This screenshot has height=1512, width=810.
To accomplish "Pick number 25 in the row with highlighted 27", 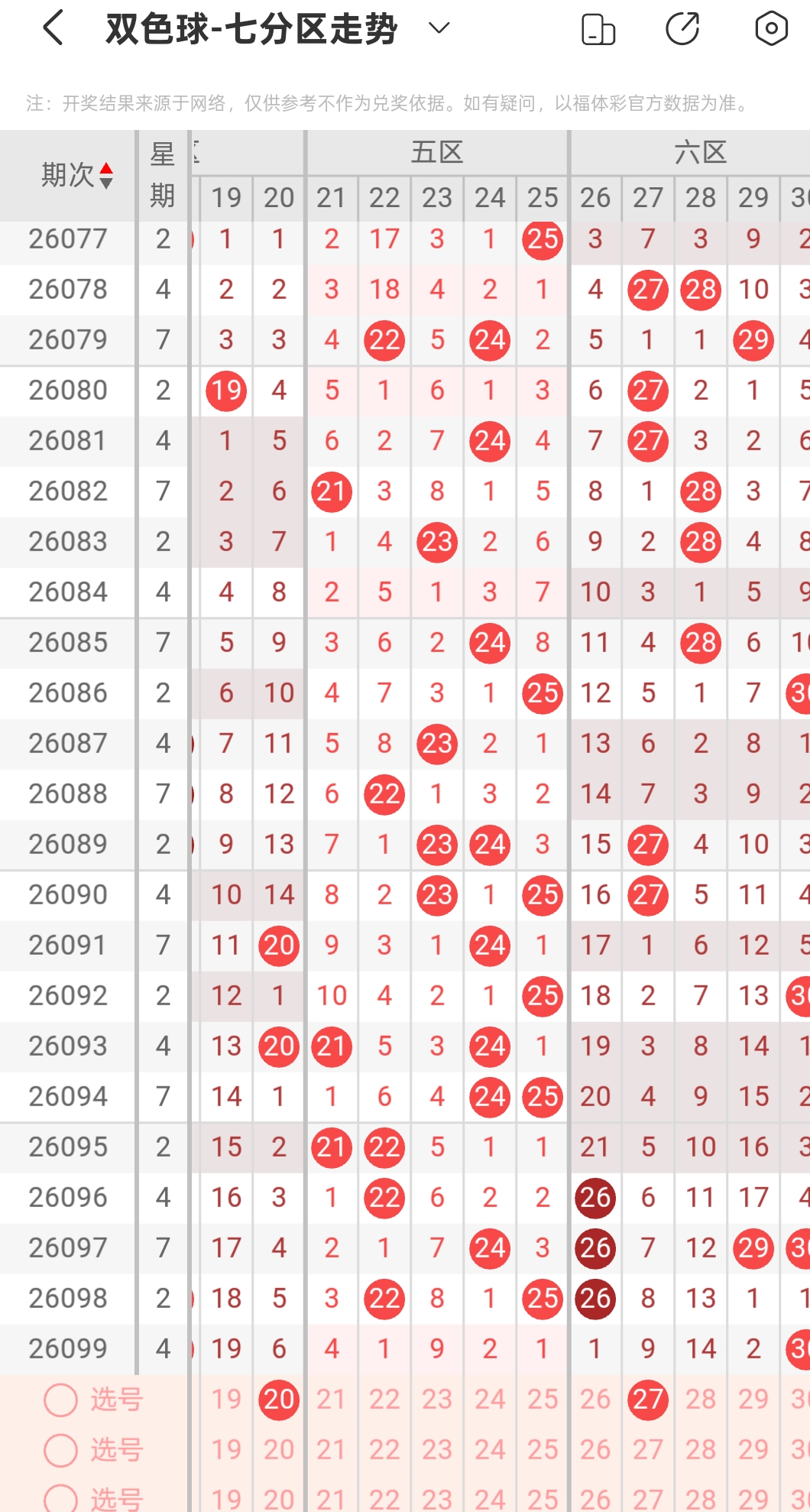I will 543,1400.
